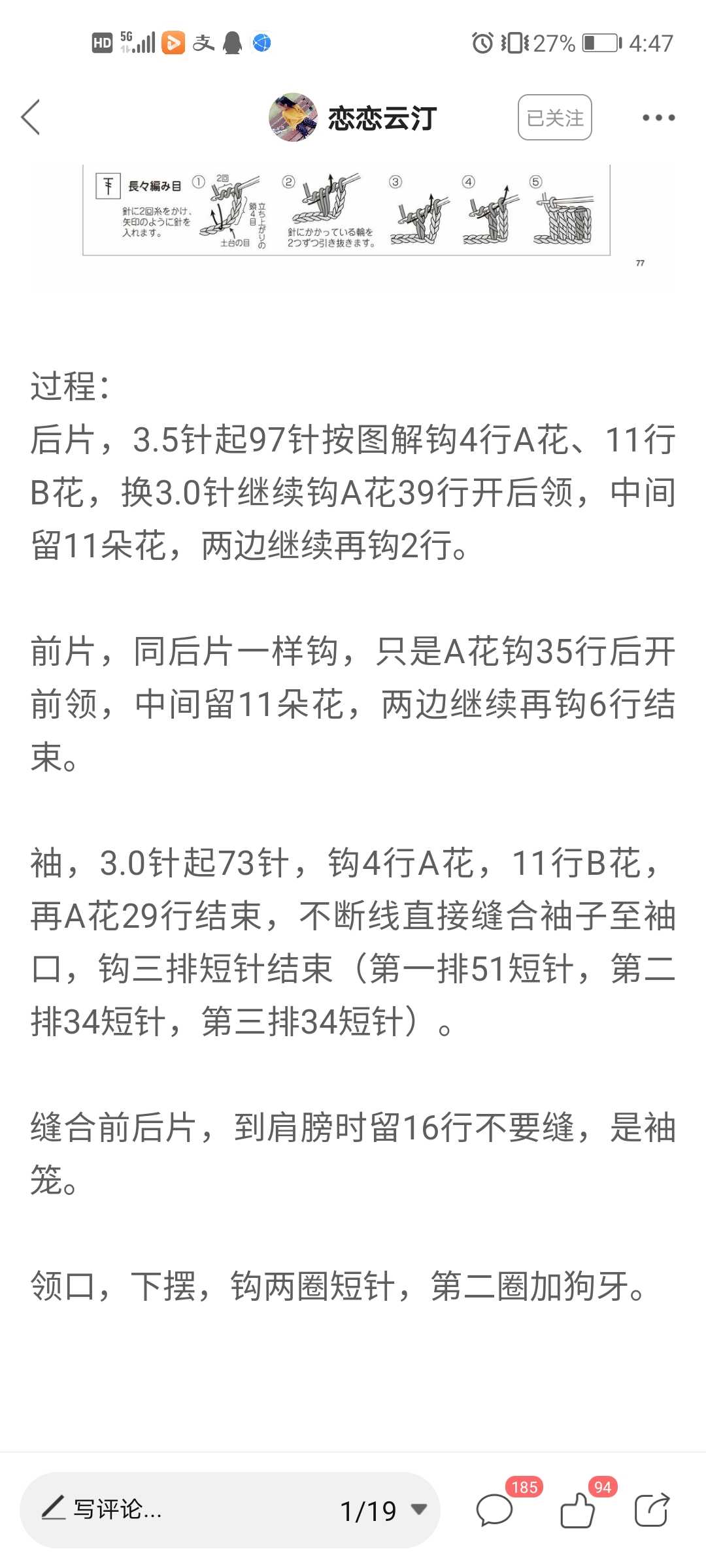This screenshot has width=706, height=1568.
Task: Share this post
Action: 652,1510
